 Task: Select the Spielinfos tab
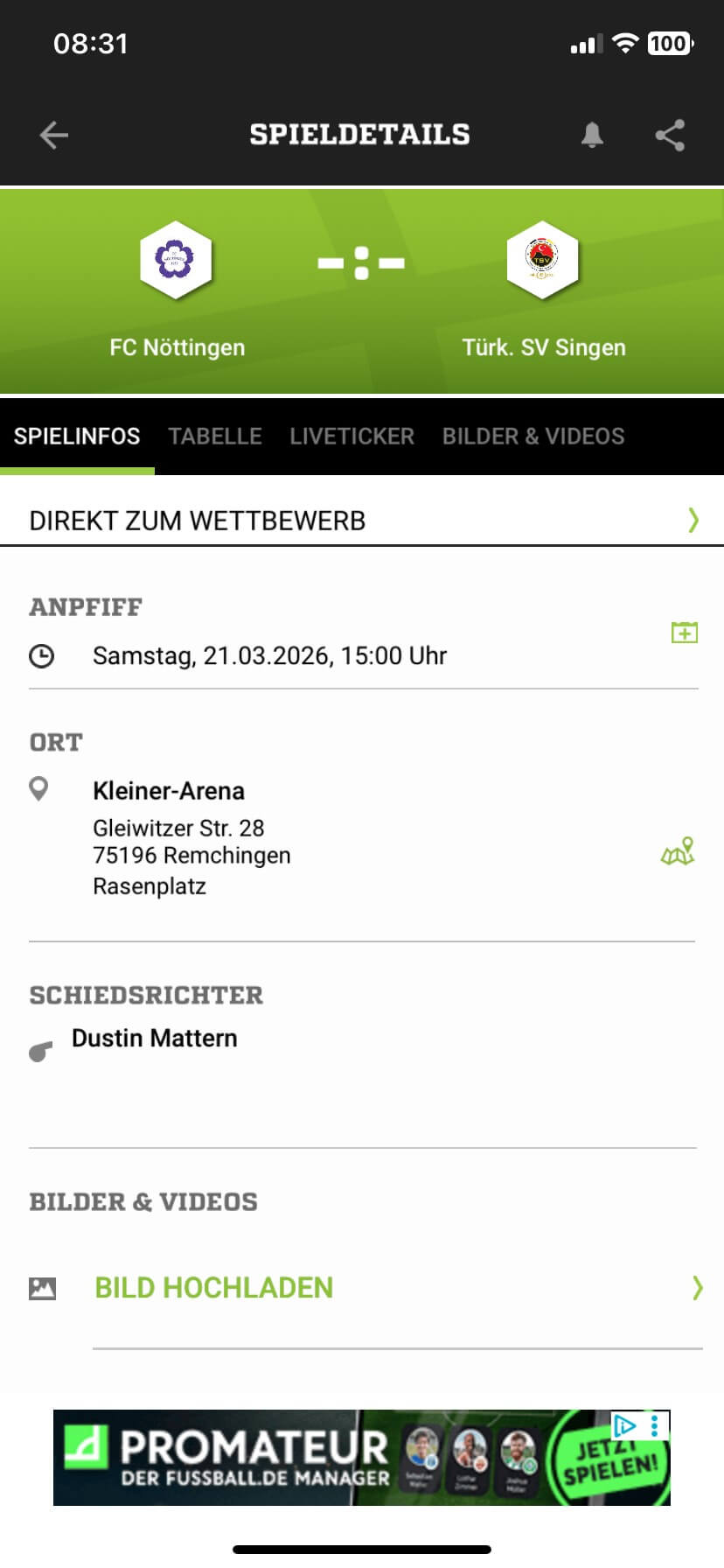point(77,436)
